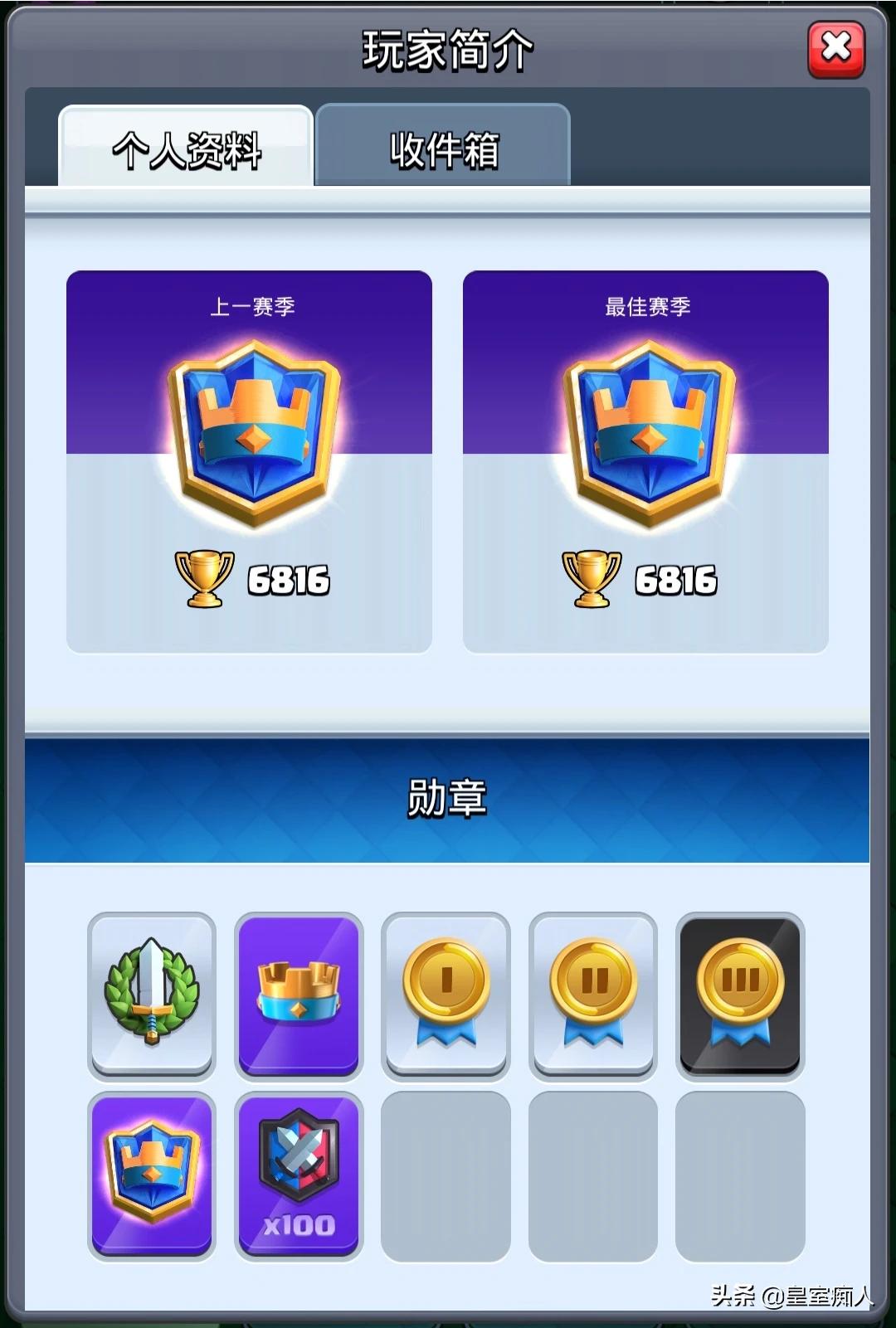Switch to the 收件箱 inbox tab
The width and height of the screenshot is (896, 1328).
(x=443, y=148)
